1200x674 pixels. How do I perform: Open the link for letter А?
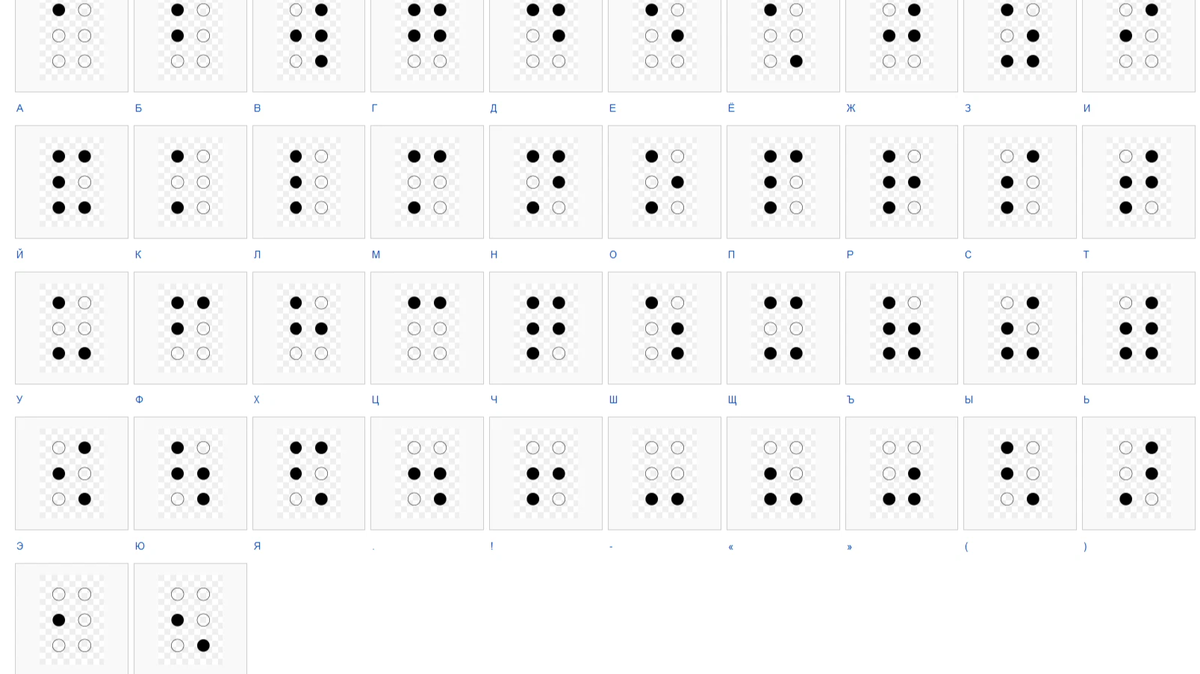[20, 108]
